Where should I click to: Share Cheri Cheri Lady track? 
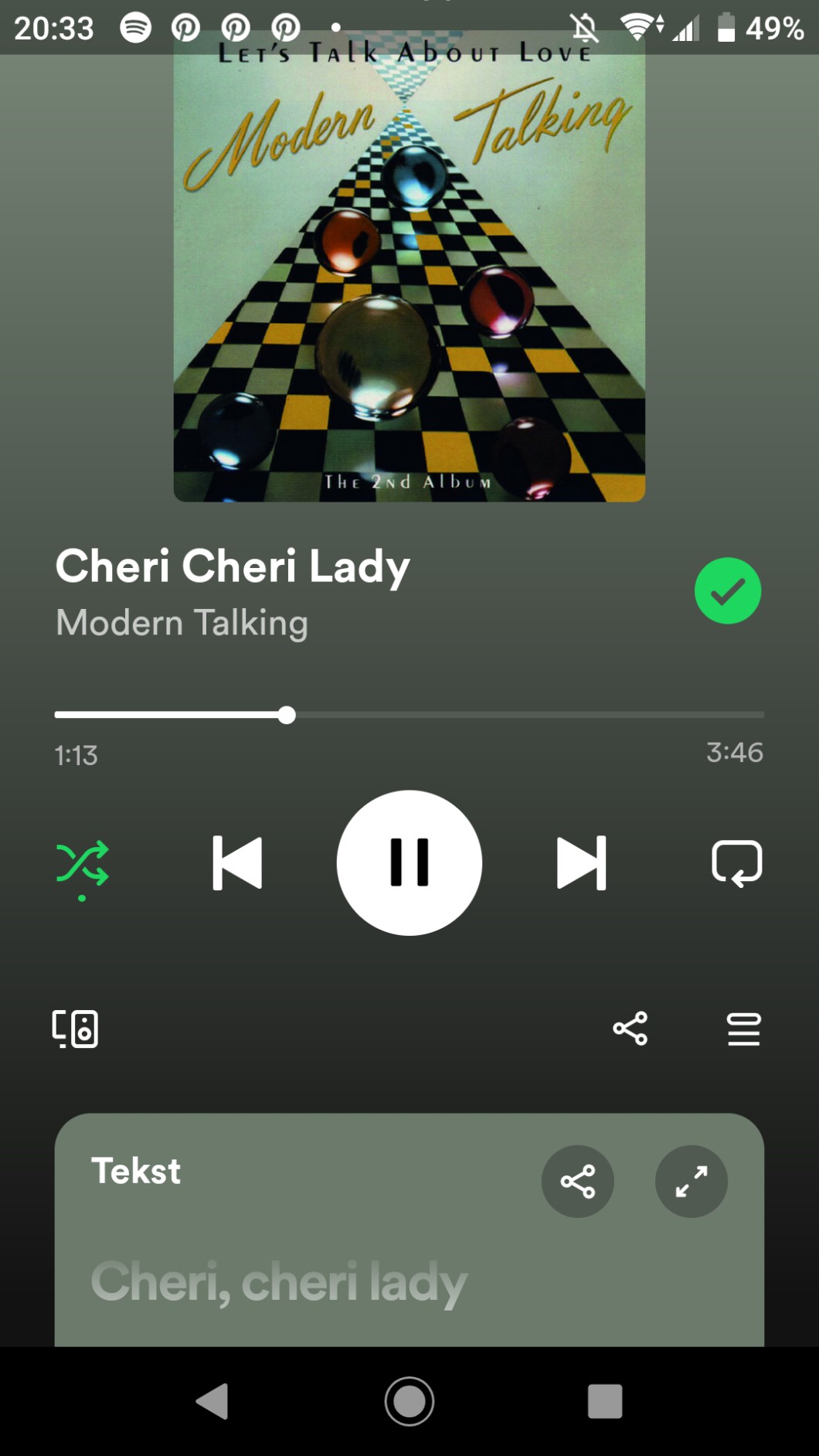point(630,1029)
